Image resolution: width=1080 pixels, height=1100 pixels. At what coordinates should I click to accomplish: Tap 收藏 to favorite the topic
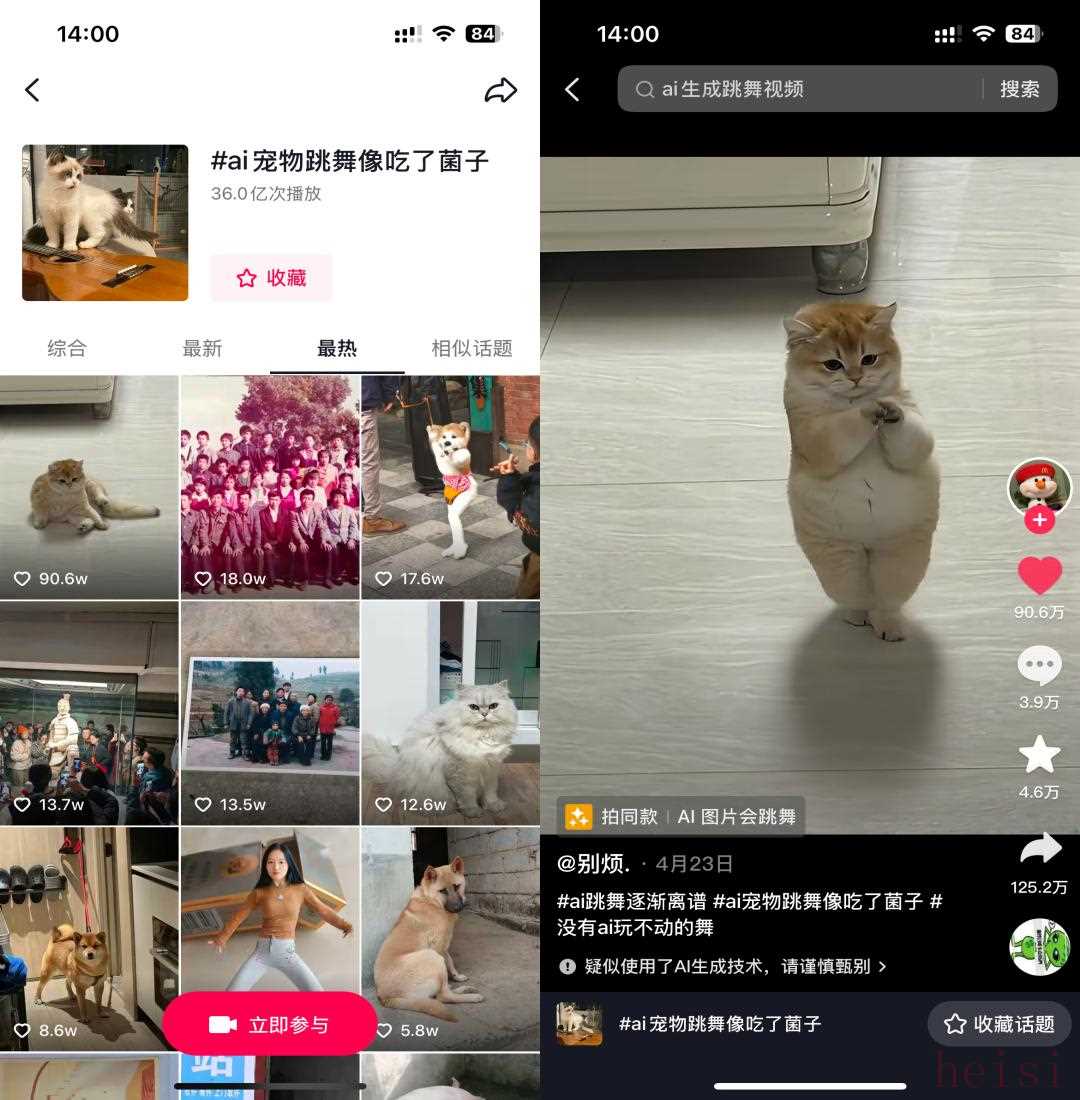click(271, 278)
